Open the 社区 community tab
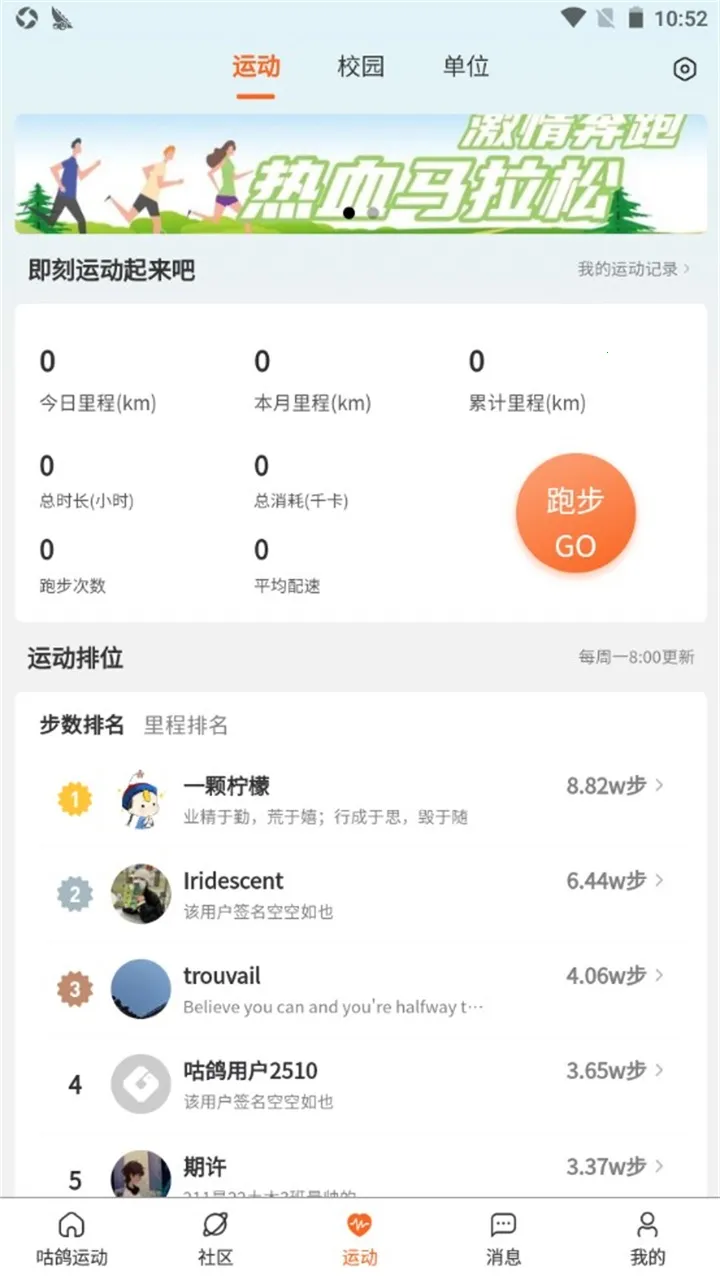 tap(215, 1239)
